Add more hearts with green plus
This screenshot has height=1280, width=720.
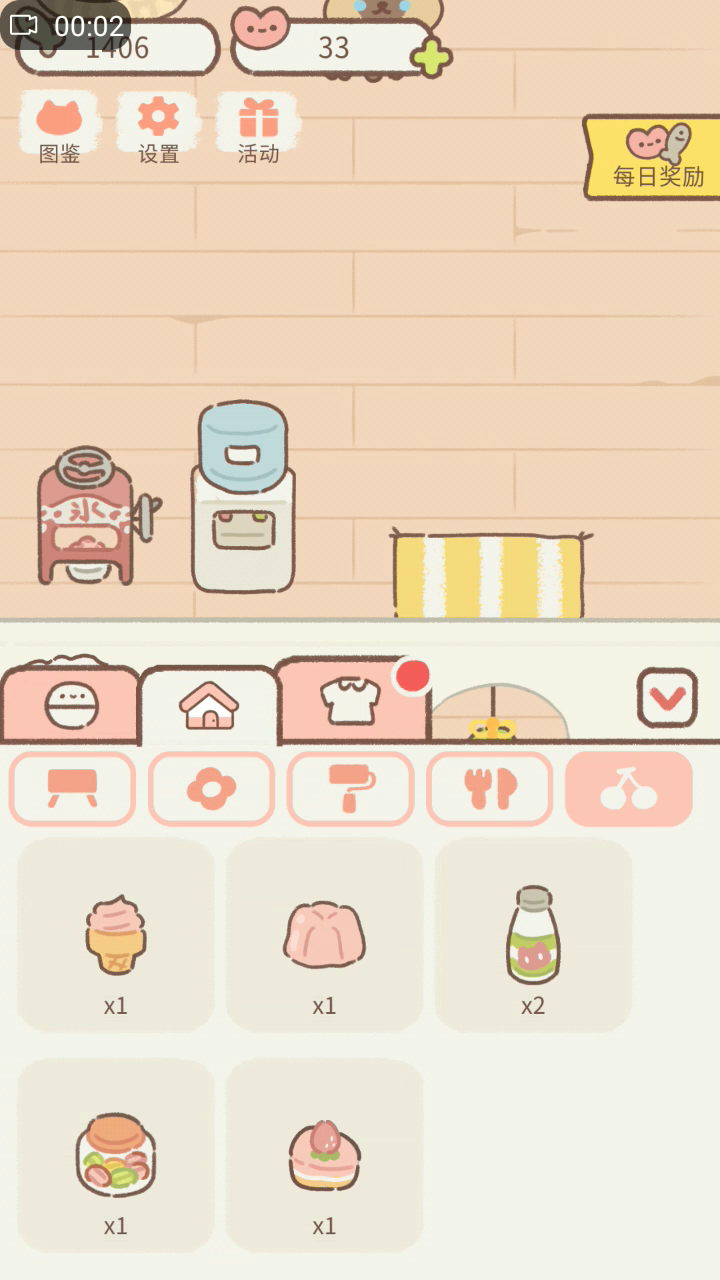click(x=431, y=57)
